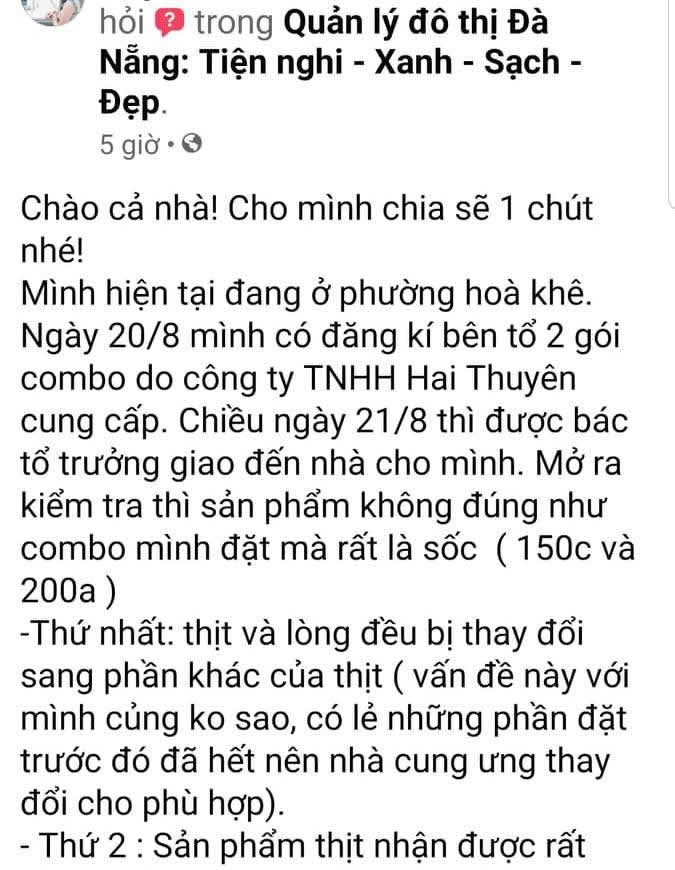The image size is (675, 870).
Task: Open the poster's profile picture
Action: [x=52, y=12]
